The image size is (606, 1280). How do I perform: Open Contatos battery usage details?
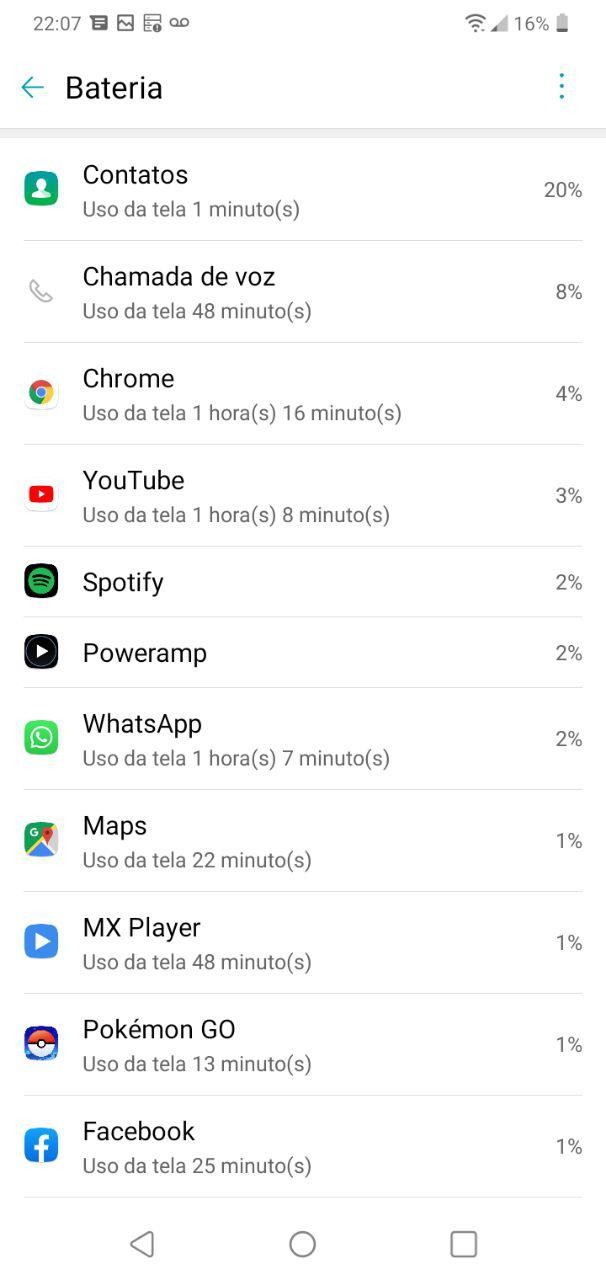302,190
